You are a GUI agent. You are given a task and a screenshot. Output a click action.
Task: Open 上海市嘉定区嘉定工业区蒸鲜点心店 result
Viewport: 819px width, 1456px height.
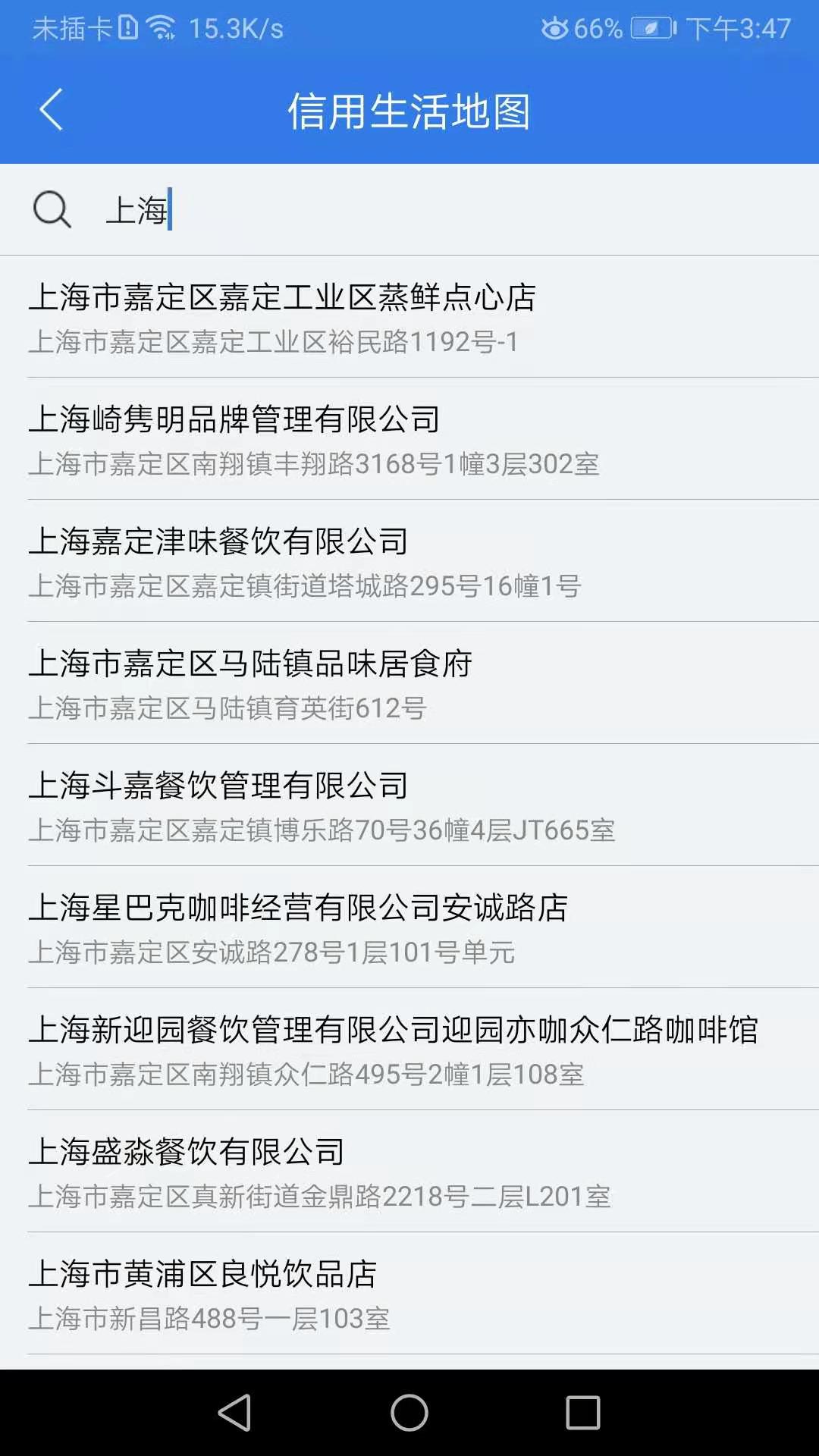(x=409, y=317)
